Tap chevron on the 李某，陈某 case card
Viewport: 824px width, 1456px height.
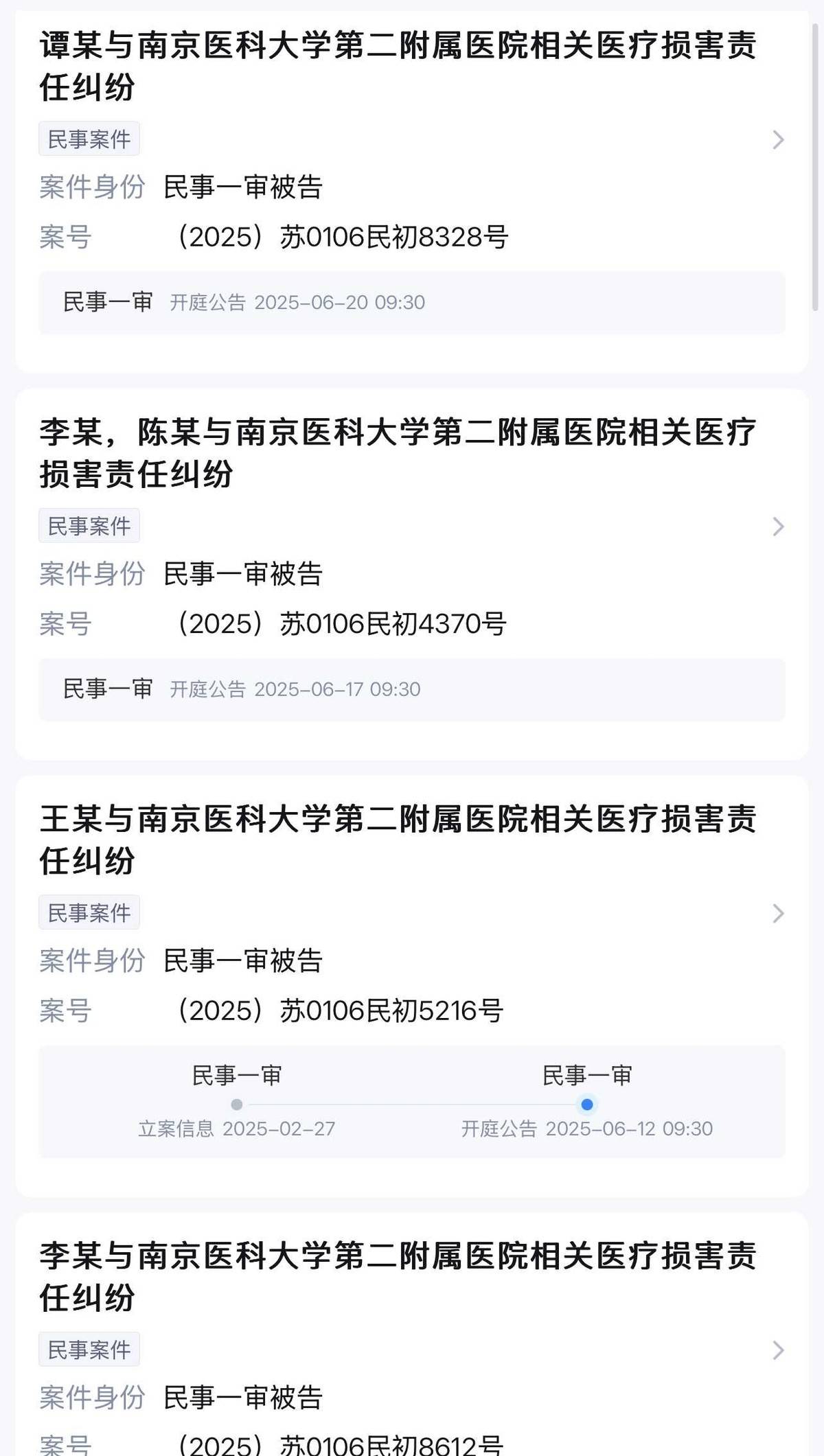778,527
